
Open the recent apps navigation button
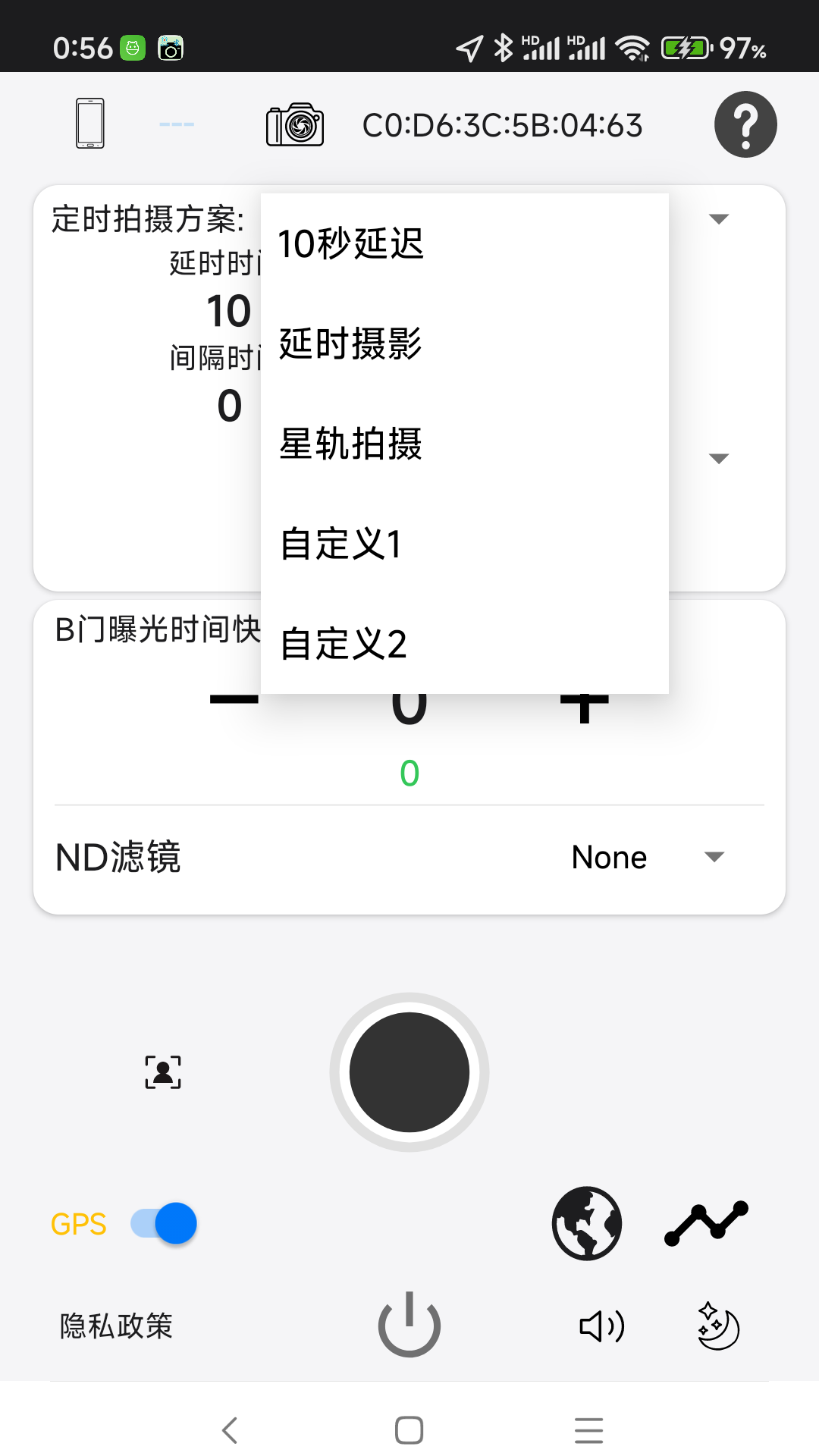(588, 1429)
